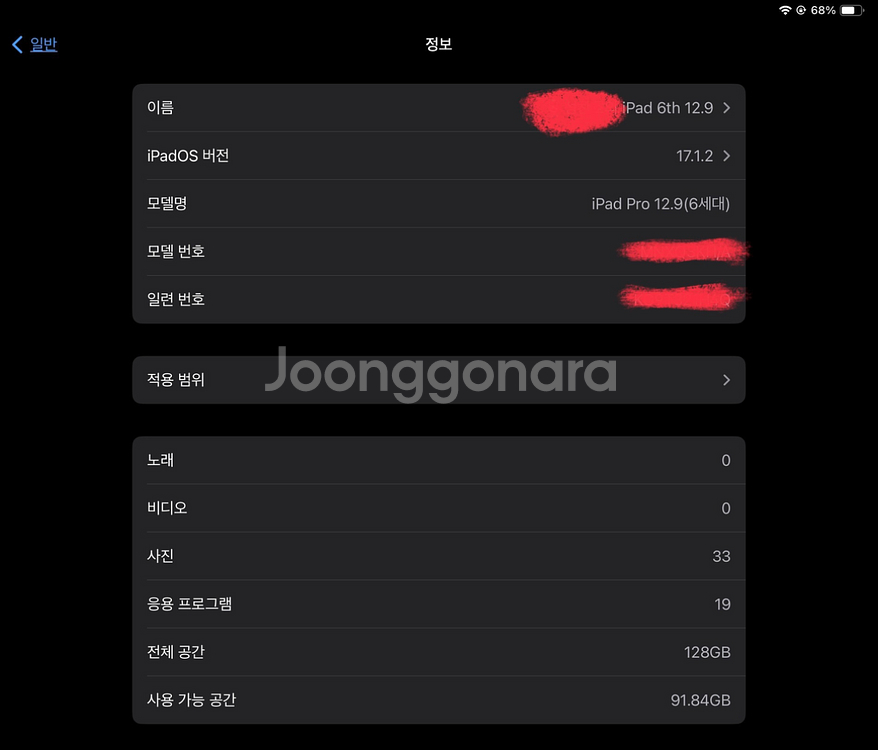The width and height of the screenshot is (878, 750).
Task: Open the 이름 row to rename device
Action: (x=438, y=108)
